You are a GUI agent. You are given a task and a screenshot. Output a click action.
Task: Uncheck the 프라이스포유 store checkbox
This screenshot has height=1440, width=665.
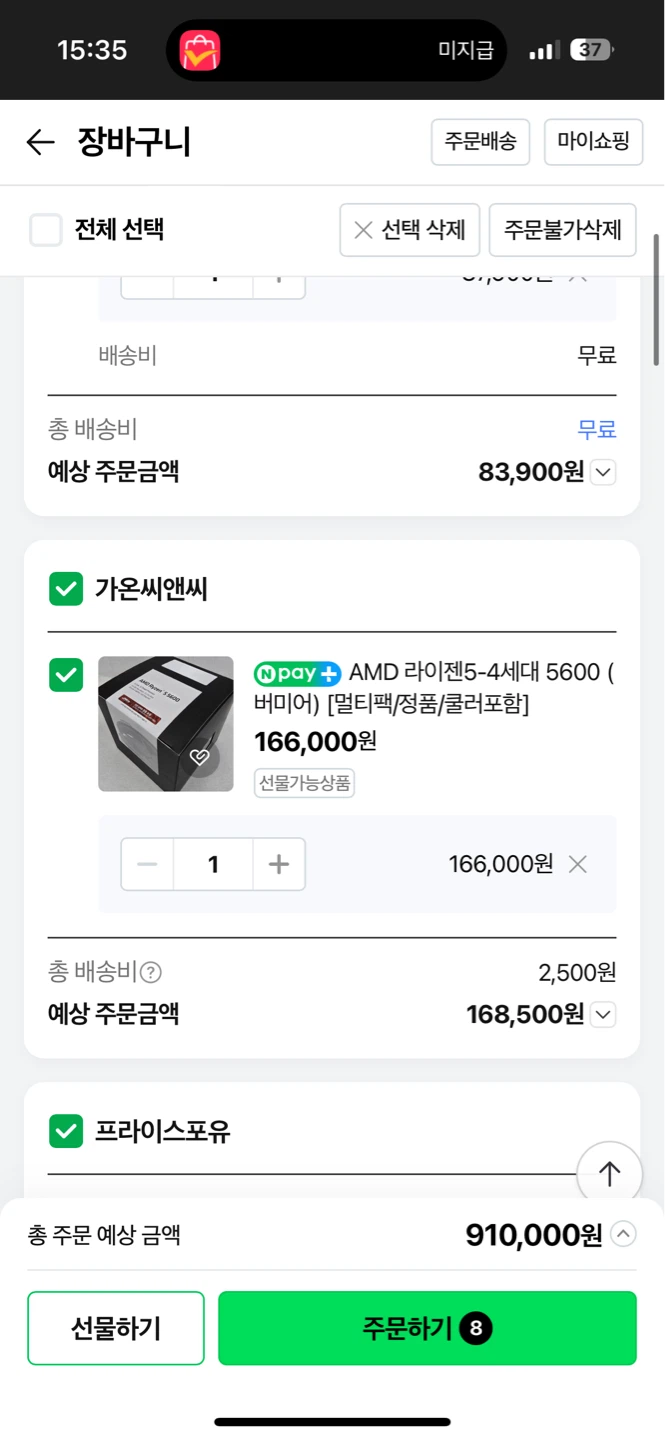pos(66,1132)
